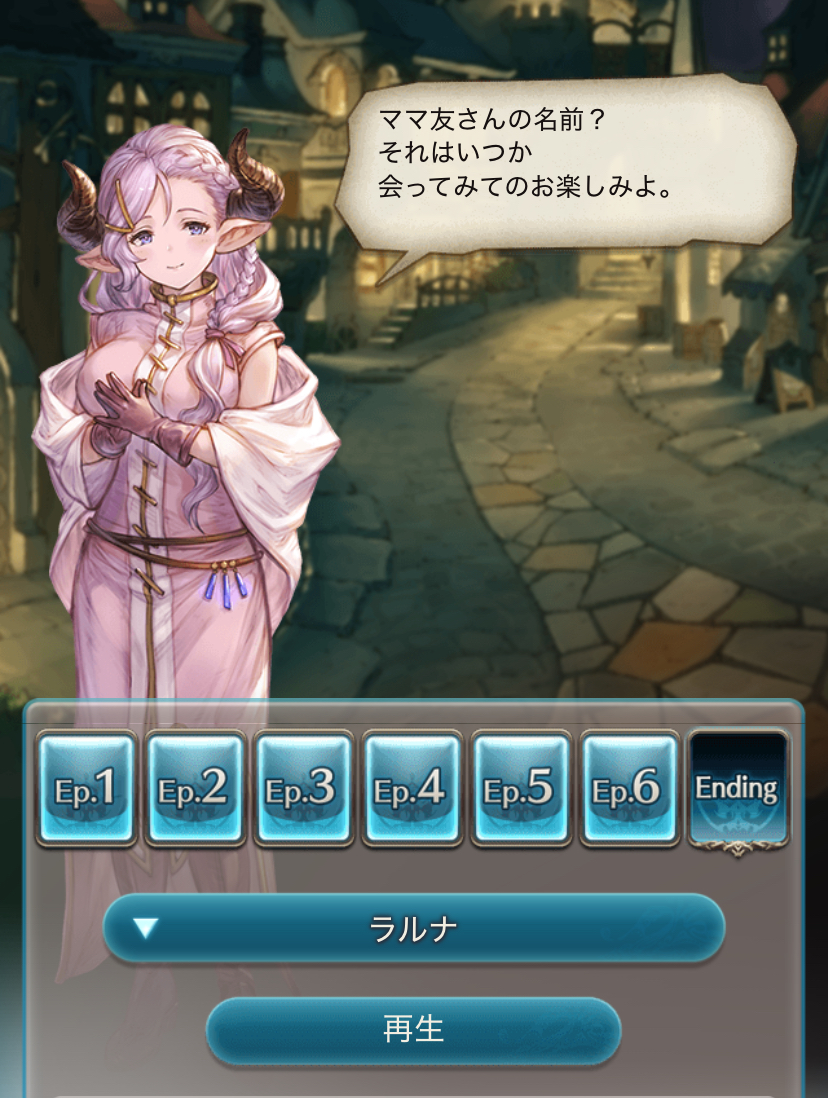This screenshot has height=1098, width=828.
Task: Select the Ep.2 episode button
Action: tap(196, 790)
